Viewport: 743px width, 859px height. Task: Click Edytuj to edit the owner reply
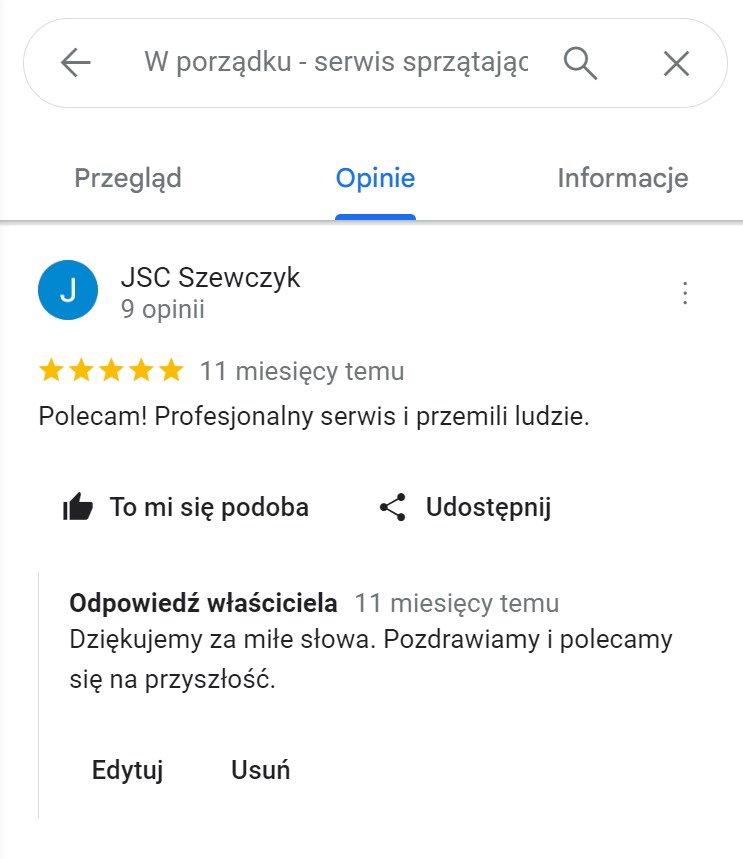(126, 770)
